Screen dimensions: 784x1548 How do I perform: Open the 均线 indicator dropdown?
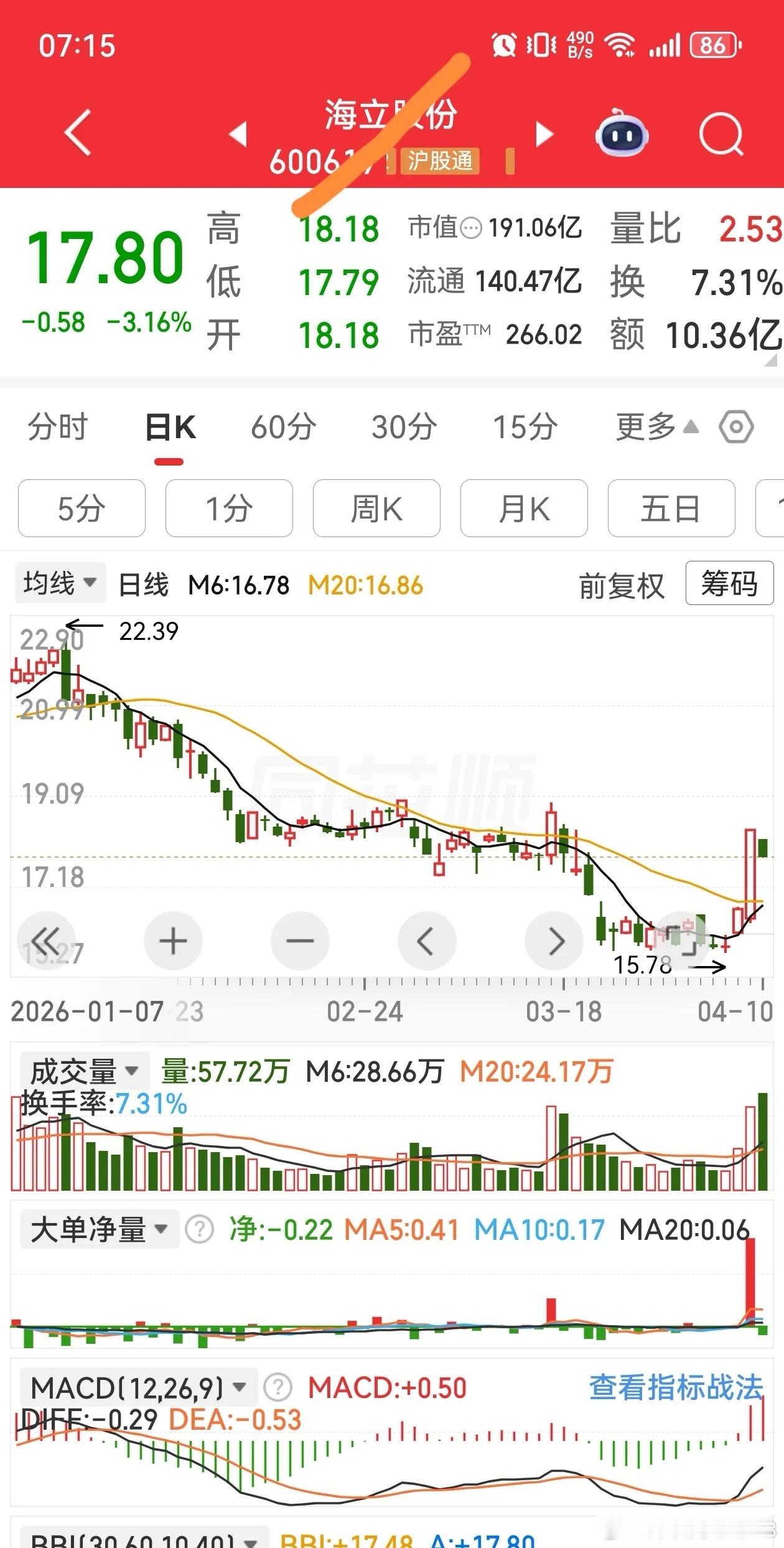(x=60, y=583)
